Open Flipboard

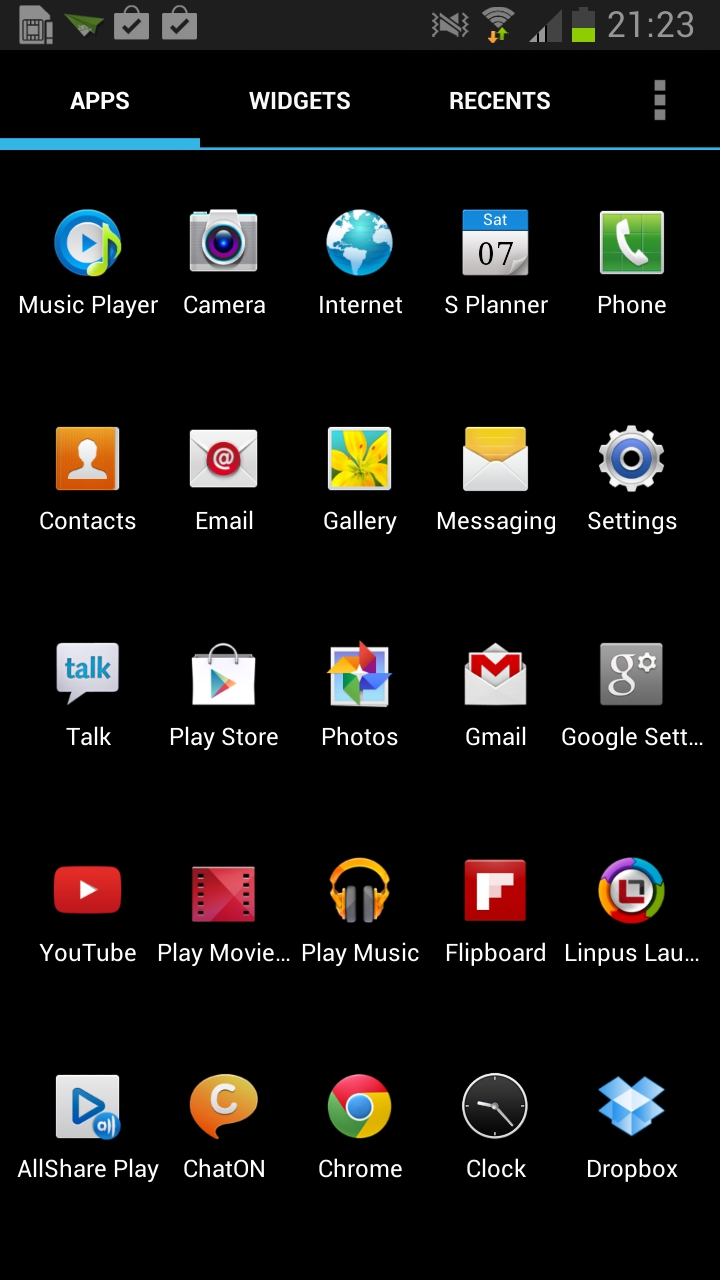[x=496, y=912]
